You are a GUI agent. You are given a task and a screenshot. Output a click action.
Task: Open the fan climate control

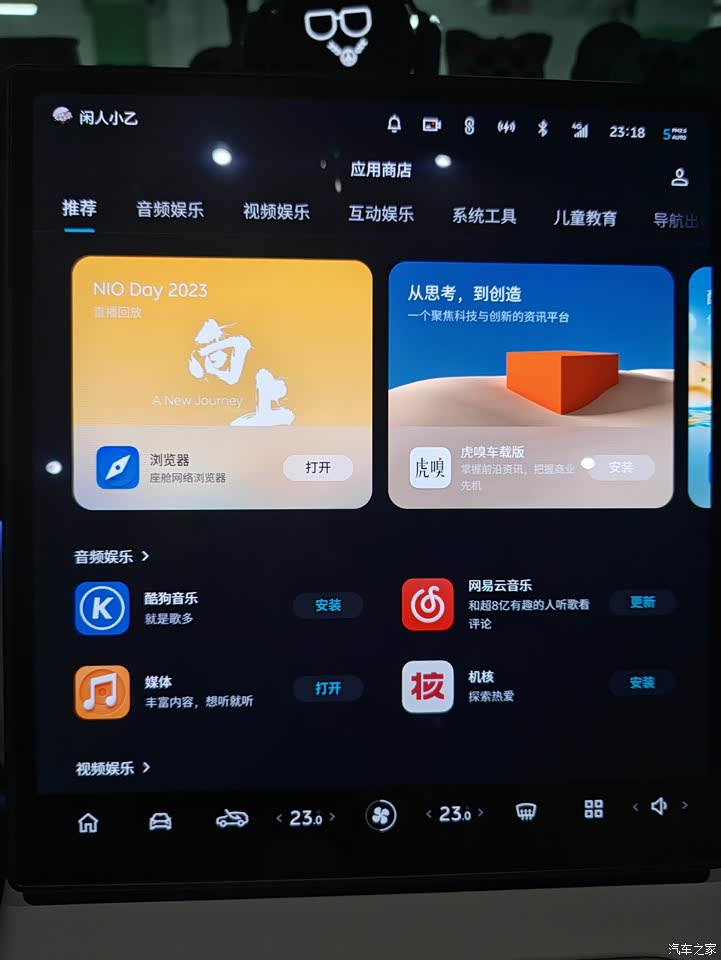point(381,815)
